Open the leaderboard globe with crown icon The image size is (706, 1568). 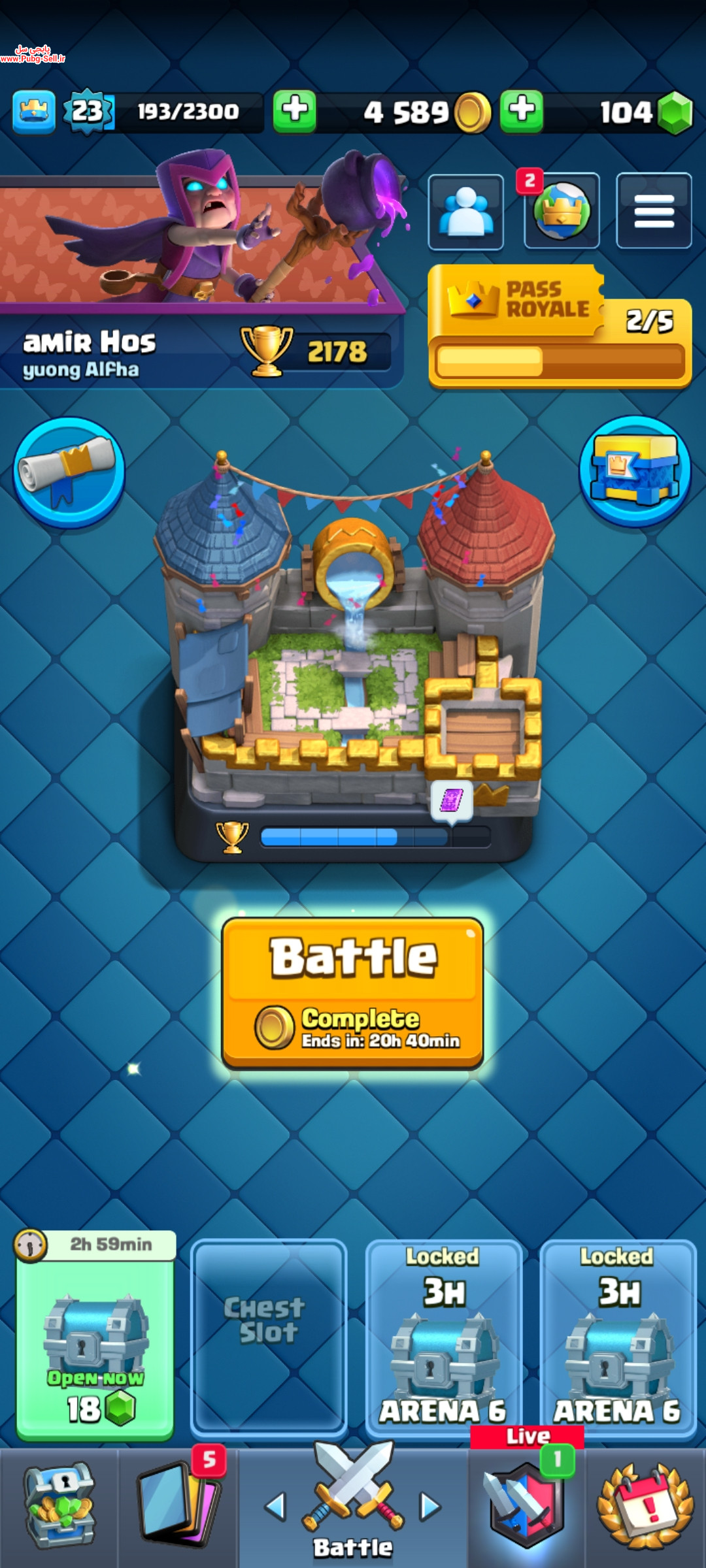(x=562, y=210)
